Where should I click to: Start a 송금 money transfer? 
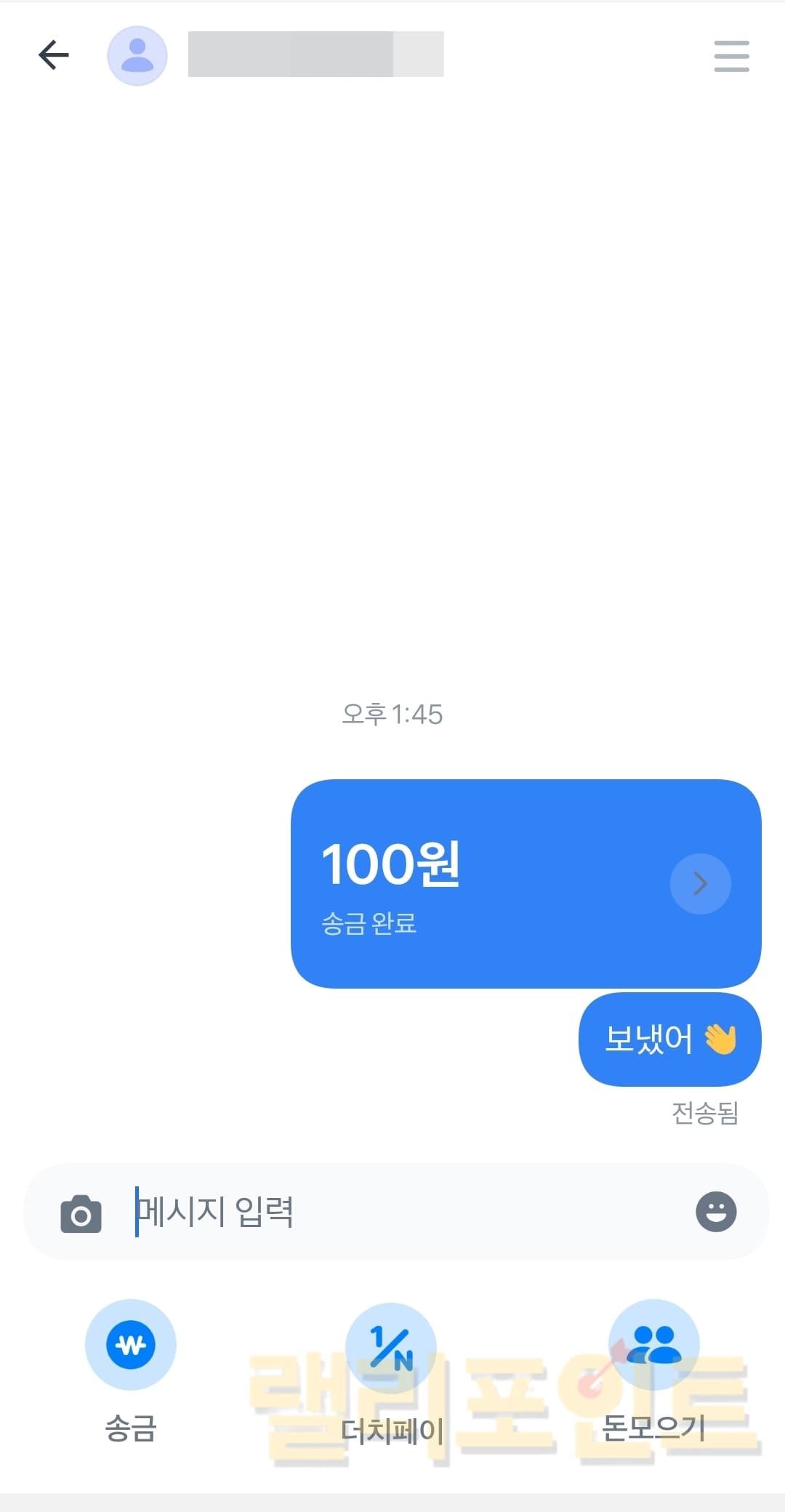[131, 1345]
